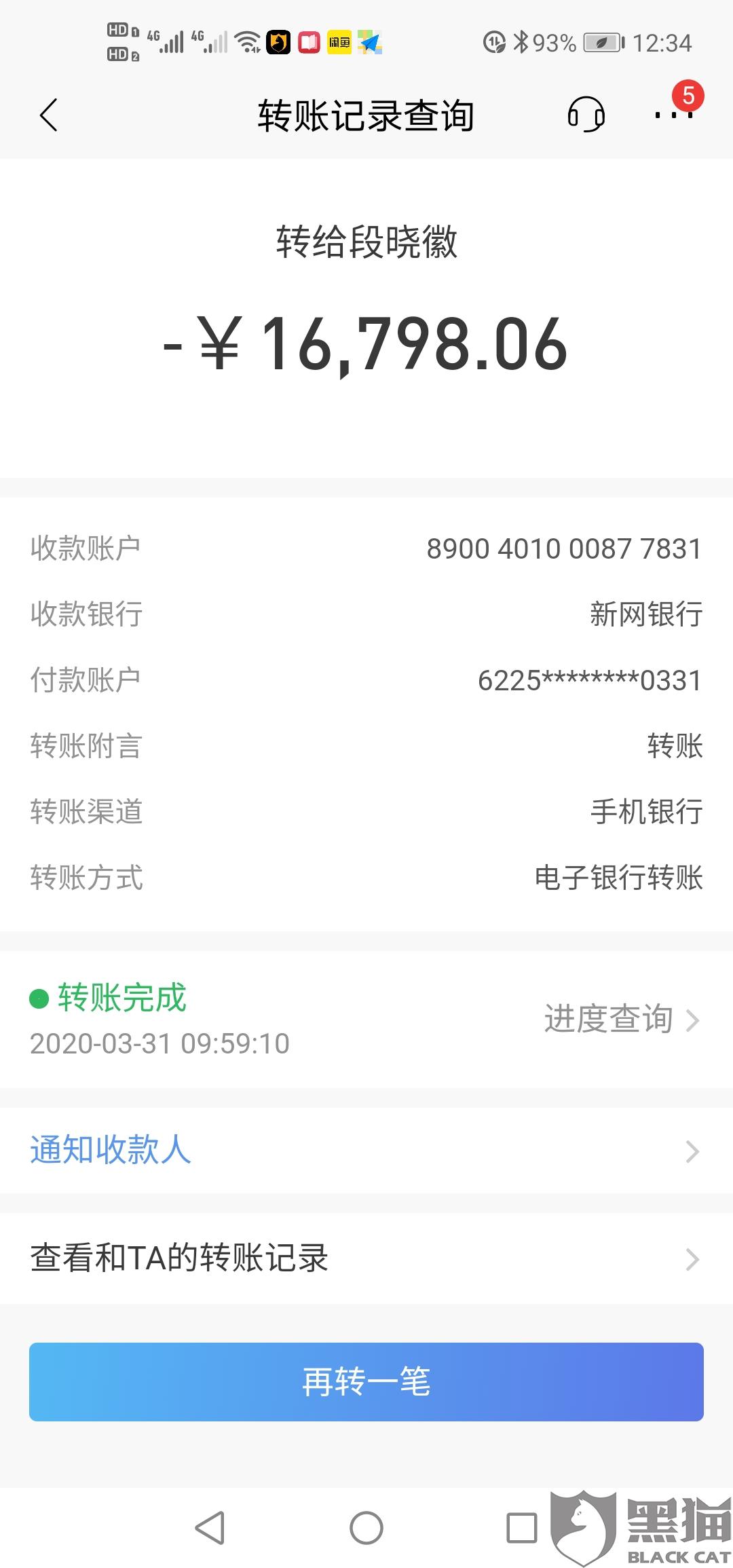View 查看和TA的转账记录 transfer history

click(366, 1258)
